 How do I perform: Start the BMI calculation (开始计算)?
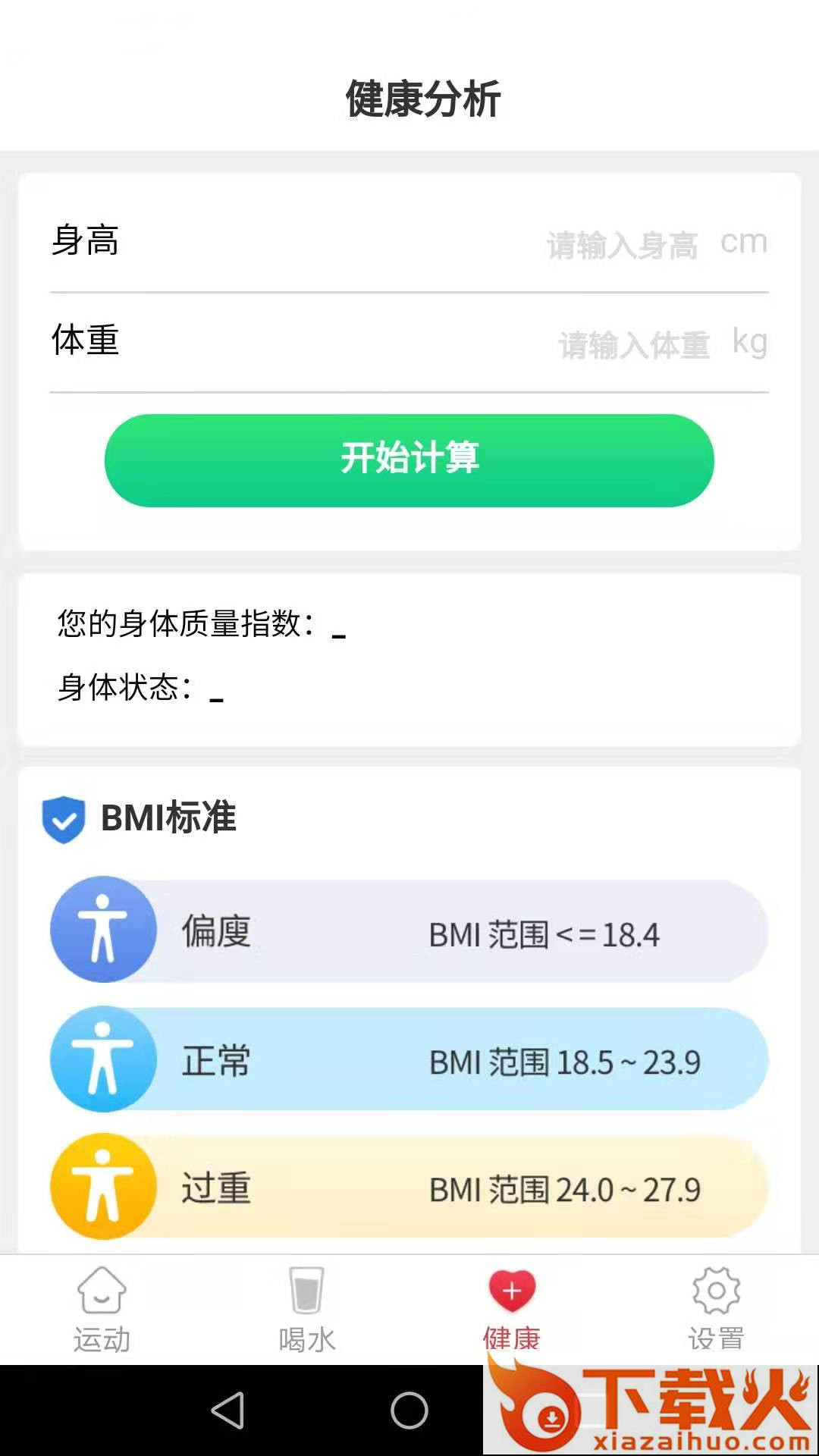(x=409, y=460)
